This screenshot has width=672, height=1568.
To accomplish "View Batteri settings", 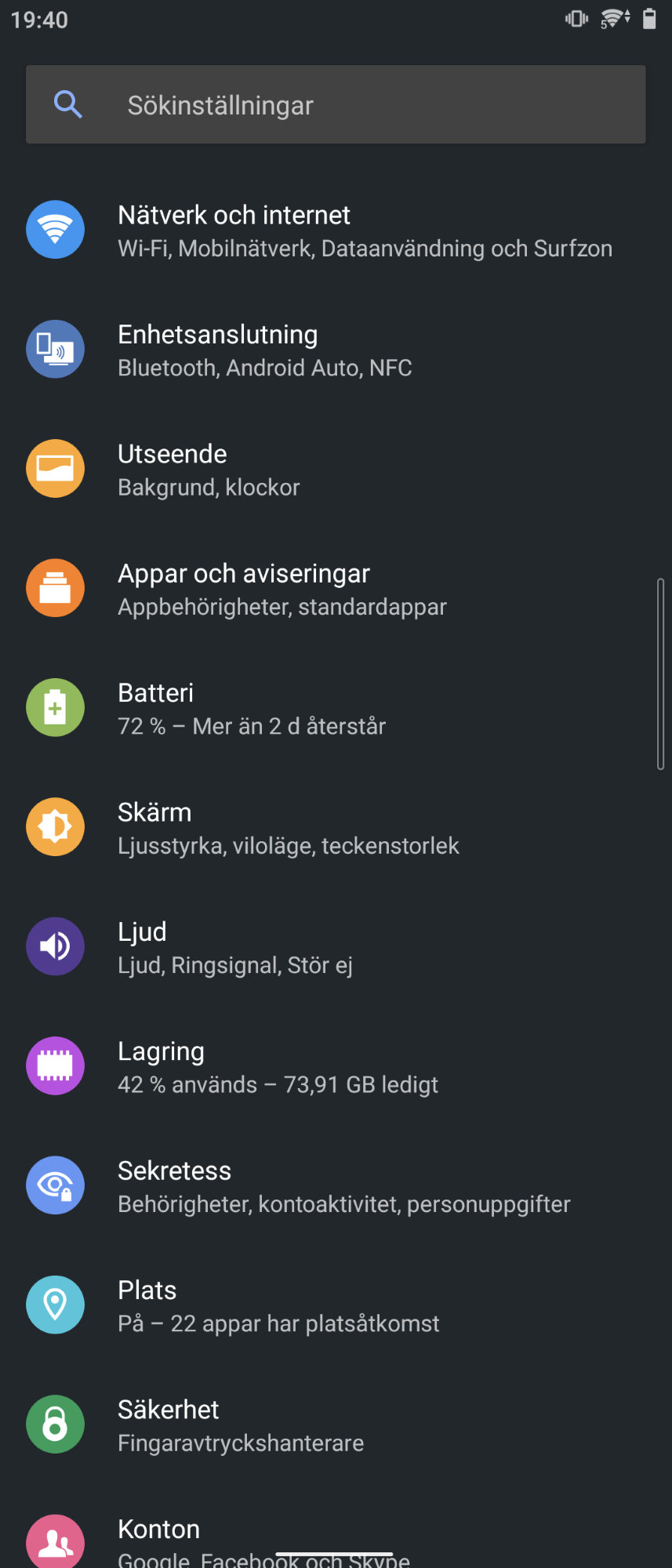I will 336,708.
